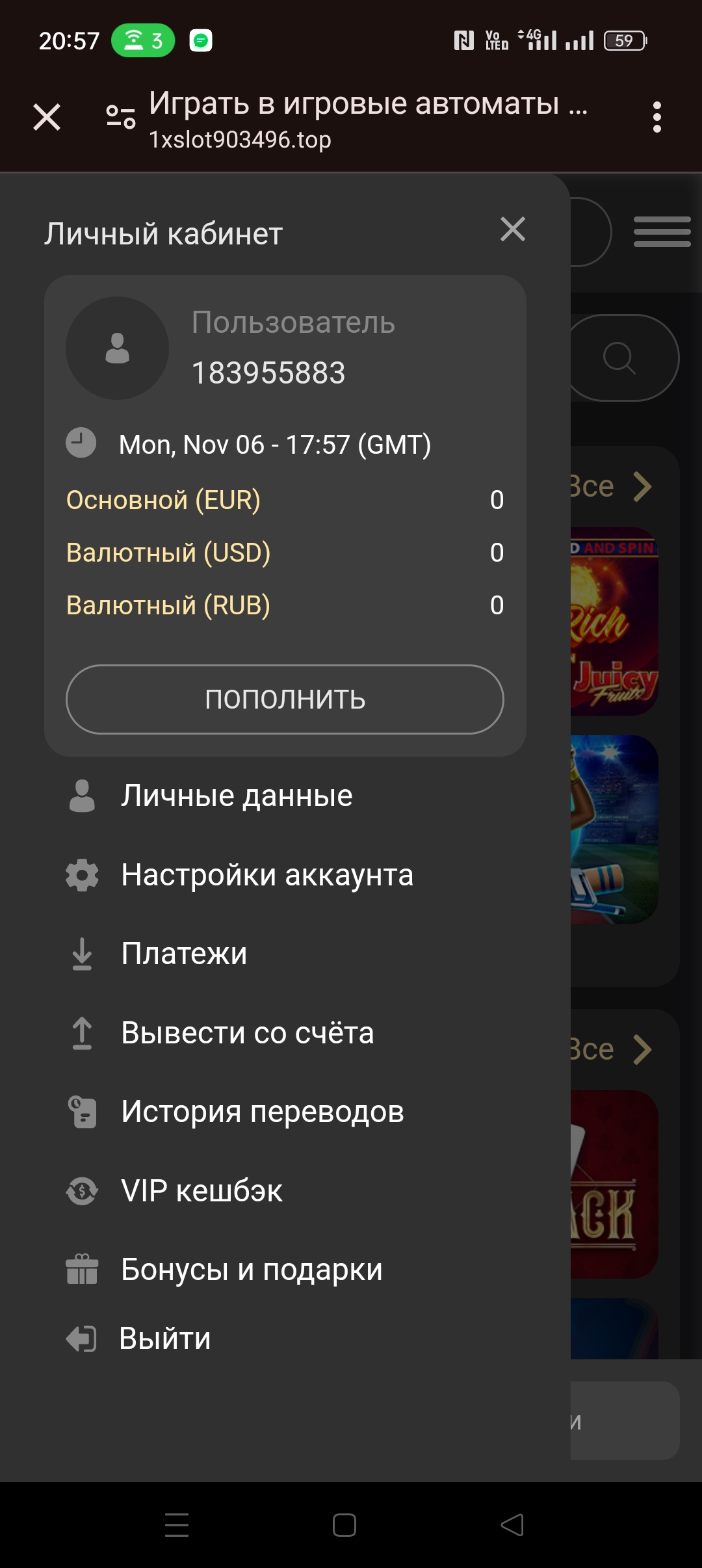Image resolution: width=702 pixels, height=1568 pixels.
Task: Close the Личный кабинет panel
Action: (x=513, y=229)
